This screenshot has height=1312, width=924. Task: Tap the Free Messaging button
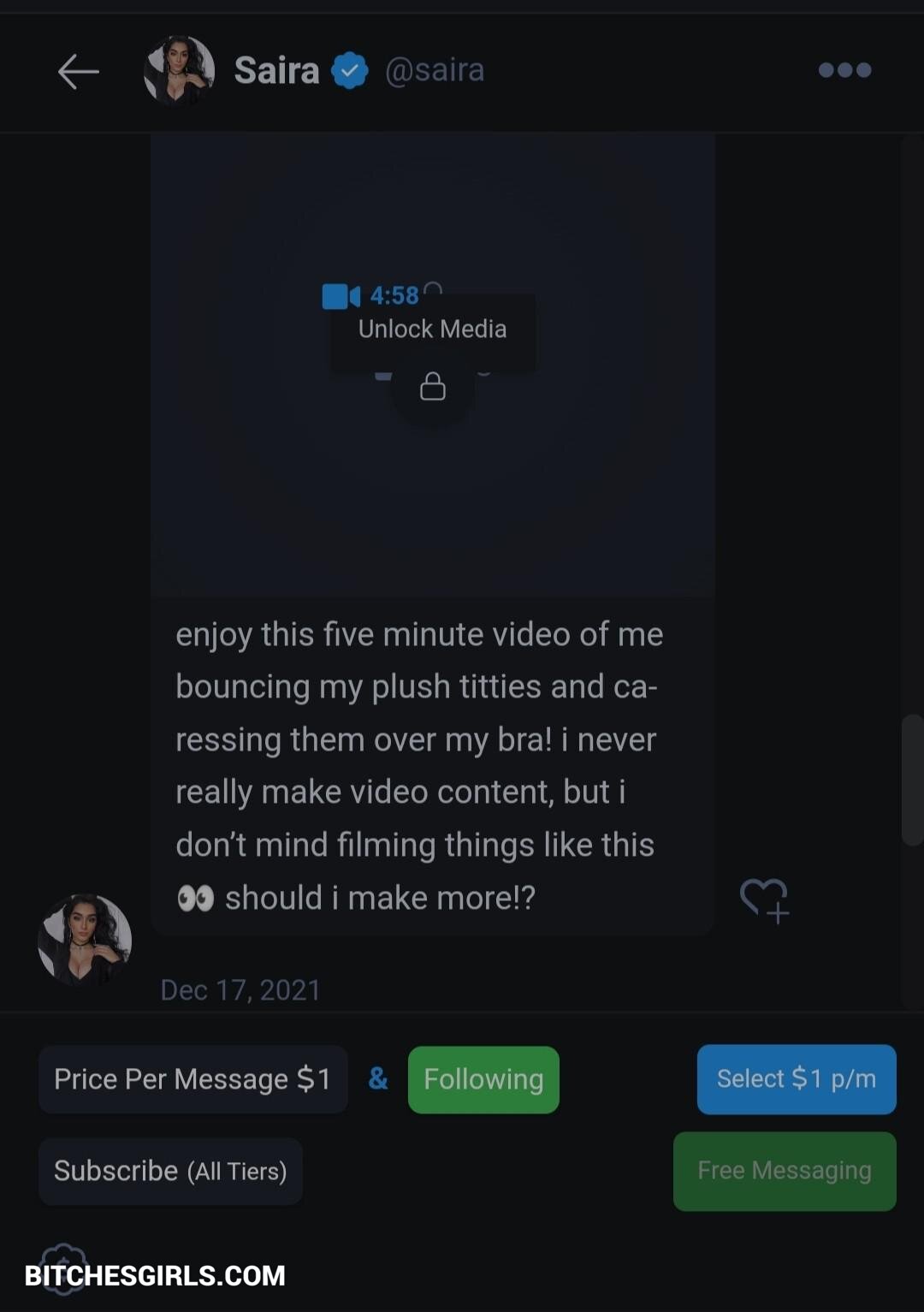[x=784, y=1171]
